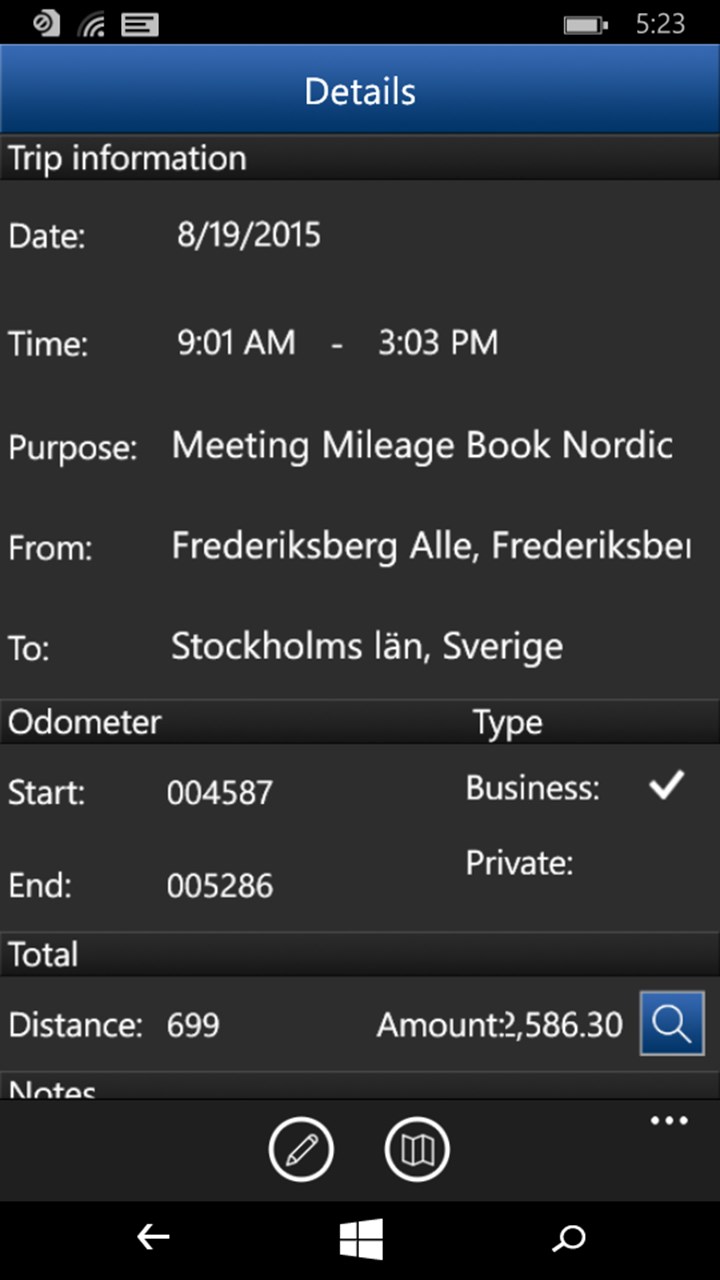This screenshot has height=1280, width=720.
Task: Open the route map icon
Action: coord(417,1148)
